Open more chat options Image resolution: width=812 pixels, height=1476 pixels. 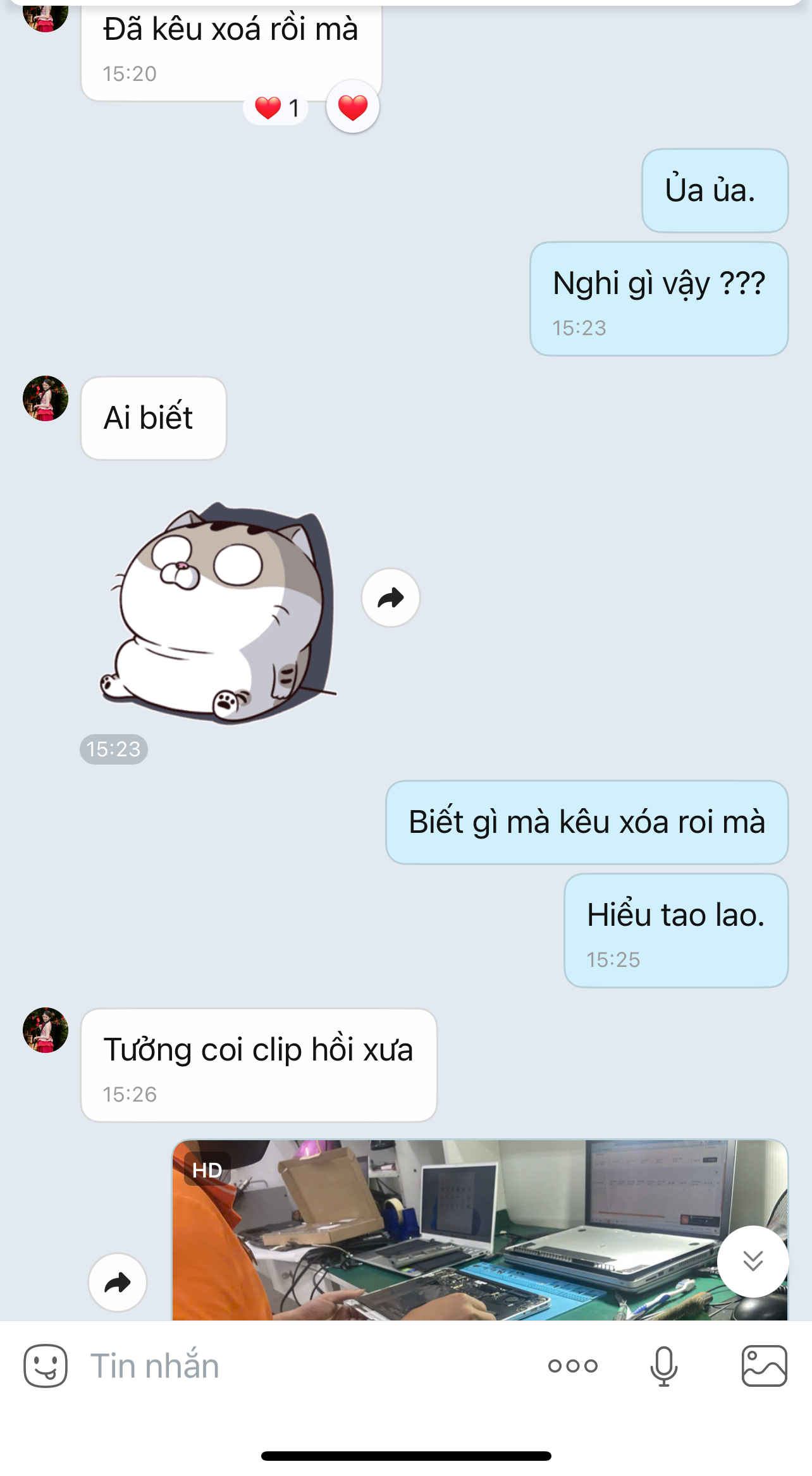pyautogui.click(x=573, y=1365)
